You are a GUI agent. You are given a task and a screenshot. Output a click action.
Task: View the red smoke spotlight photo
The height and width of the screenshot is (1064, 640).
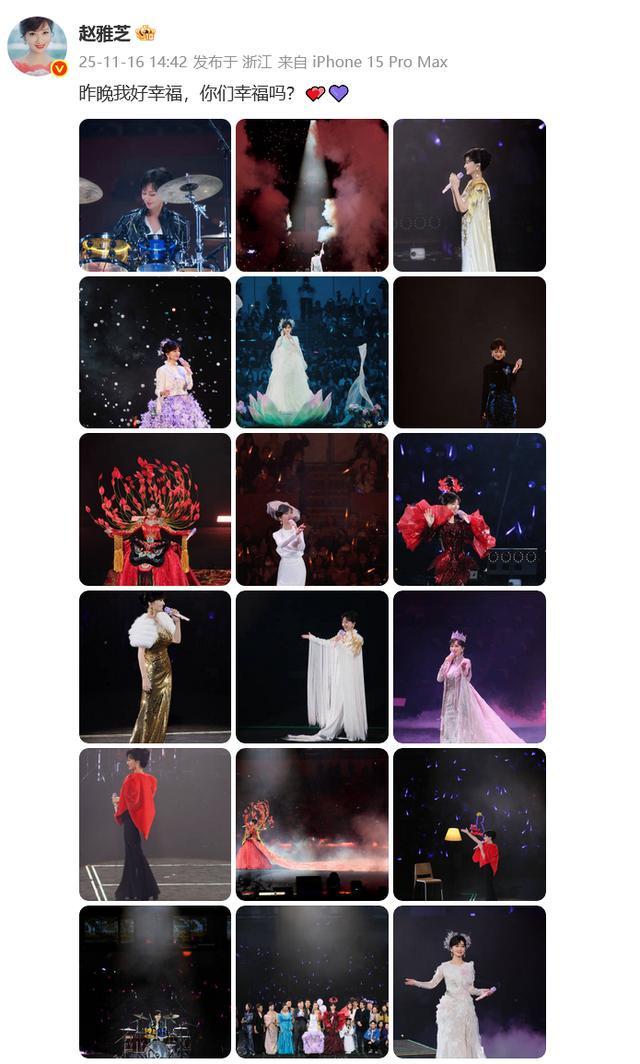point(312,195)
